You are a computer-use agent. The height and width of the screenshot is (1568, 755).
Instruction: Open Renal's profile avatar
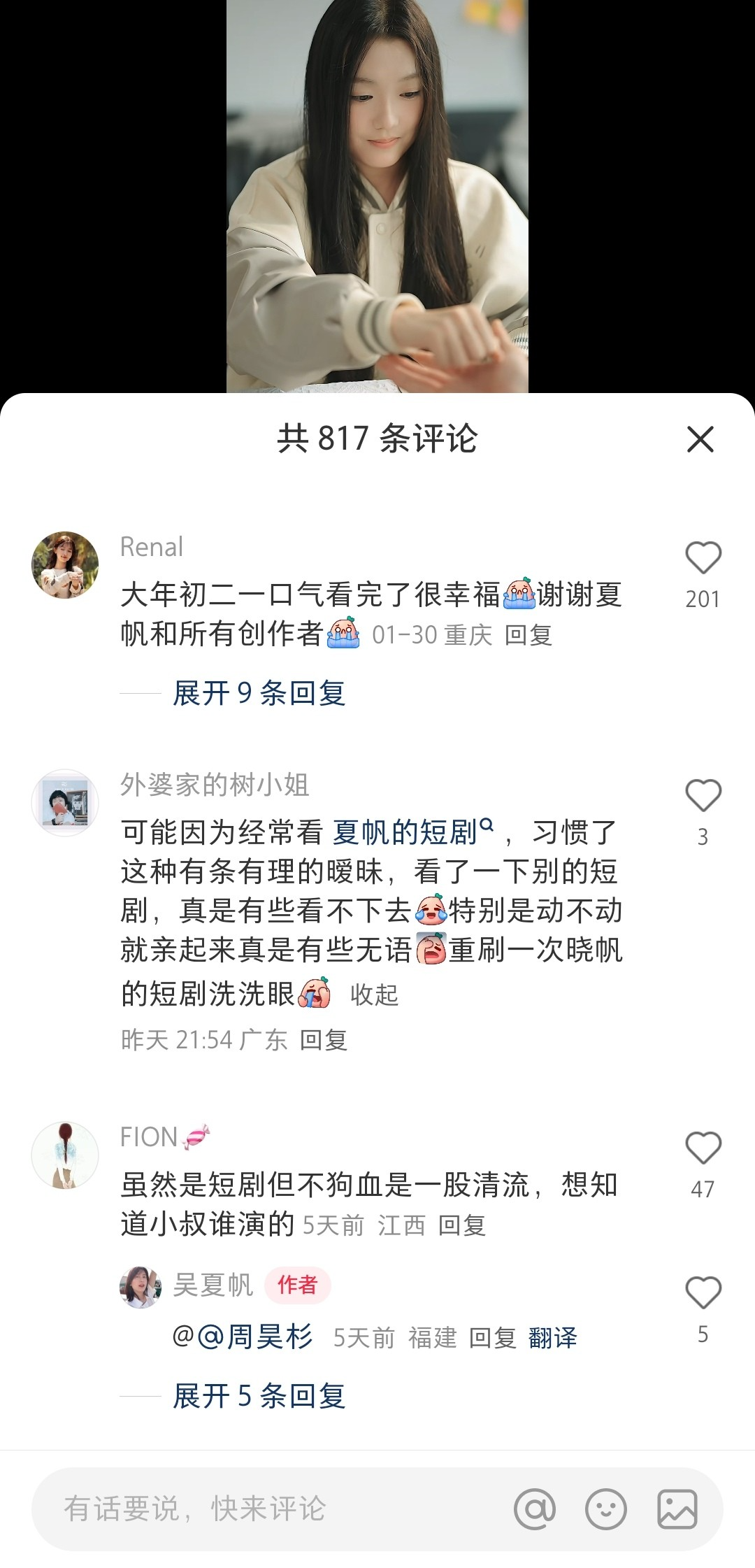point(65,564)
